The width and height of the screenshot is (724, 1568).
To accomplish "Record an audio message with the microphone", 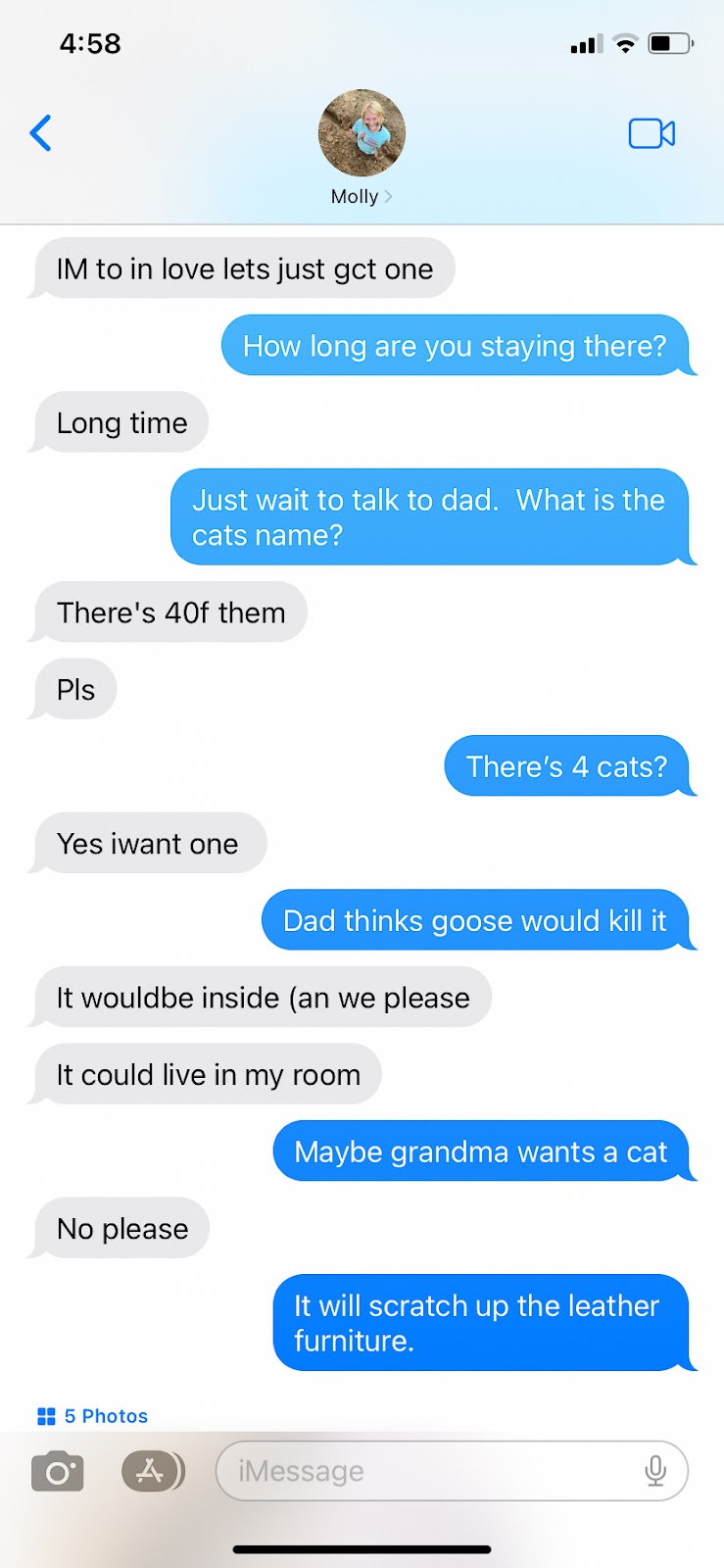I will [x=655, y=1471].
